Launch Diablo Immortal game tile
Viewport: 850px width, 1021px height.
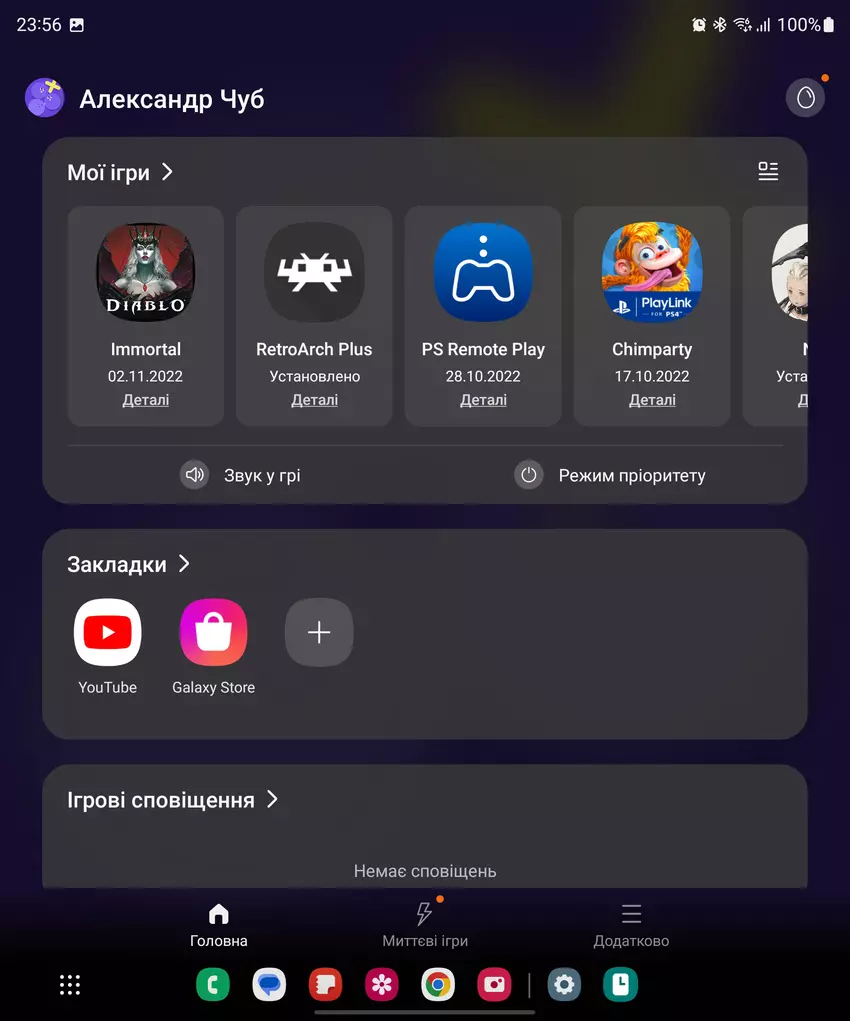pyautogui.click(x=146, y=272)
